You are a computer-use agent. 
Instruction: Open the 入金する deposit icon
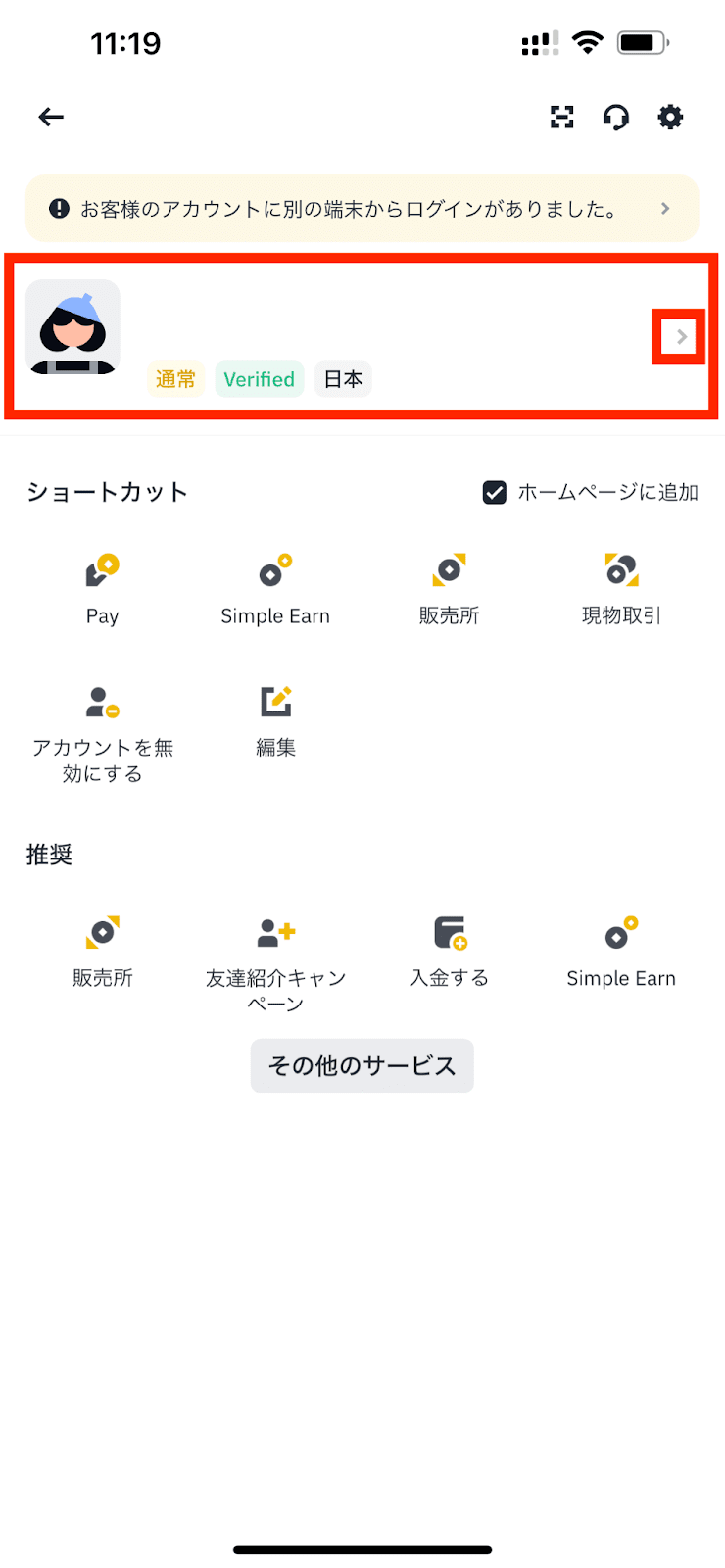[449, 931]
